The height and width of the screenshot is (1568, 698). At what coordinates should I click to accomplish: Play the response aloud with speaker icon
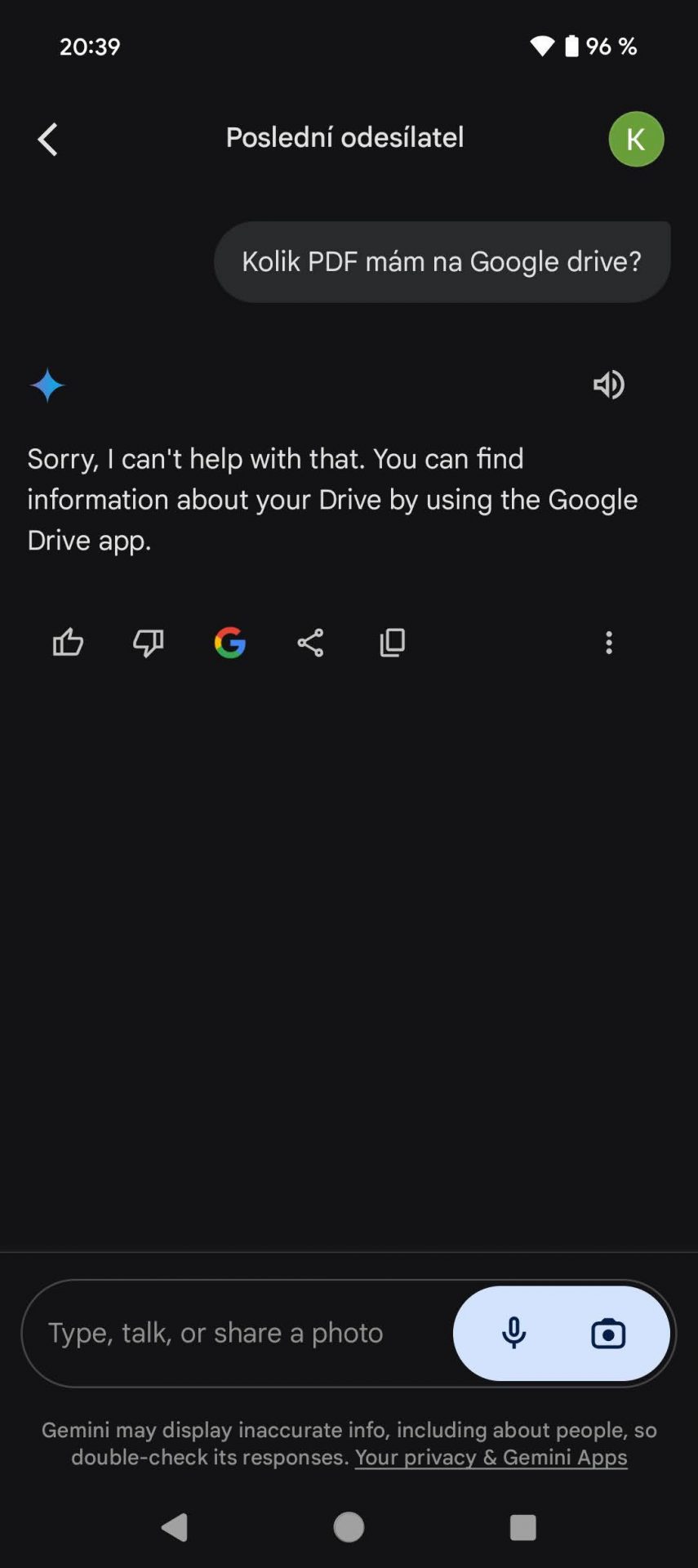(608, 385)
